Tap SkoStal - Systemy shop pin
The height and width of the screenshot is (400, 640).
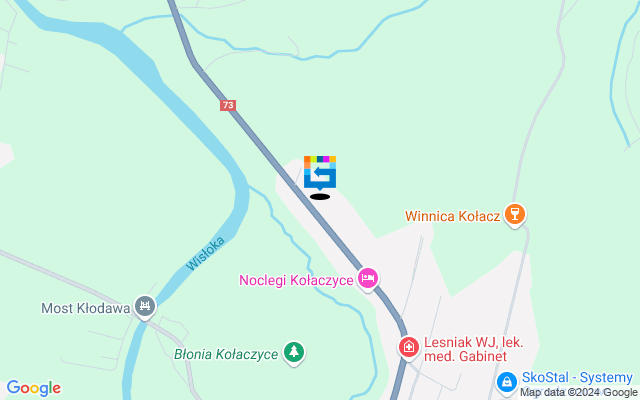[507, 381]
